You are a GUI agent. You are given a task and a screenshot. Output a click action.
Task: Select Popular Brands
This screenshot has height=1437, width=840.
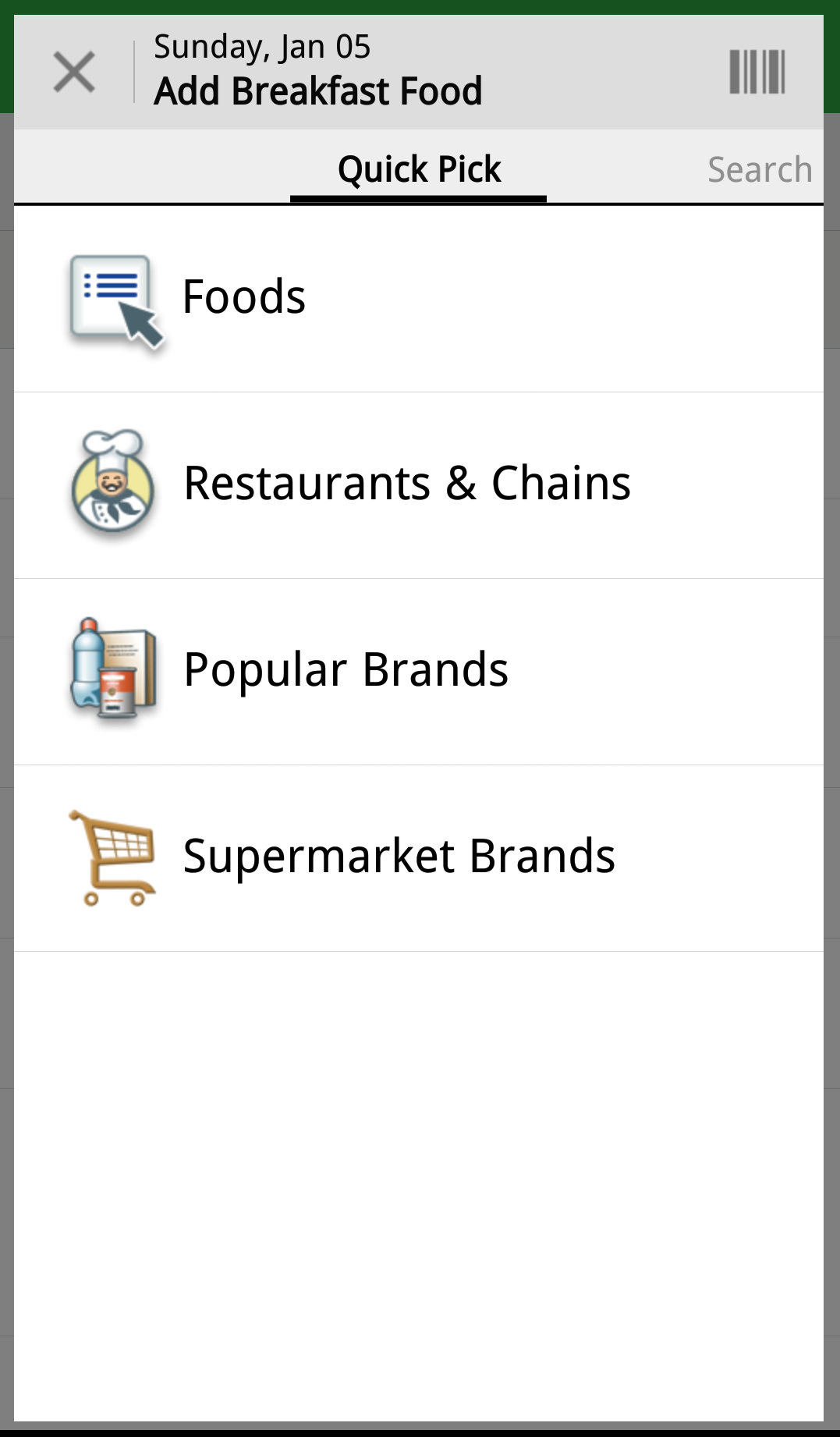tap(419, 670)
